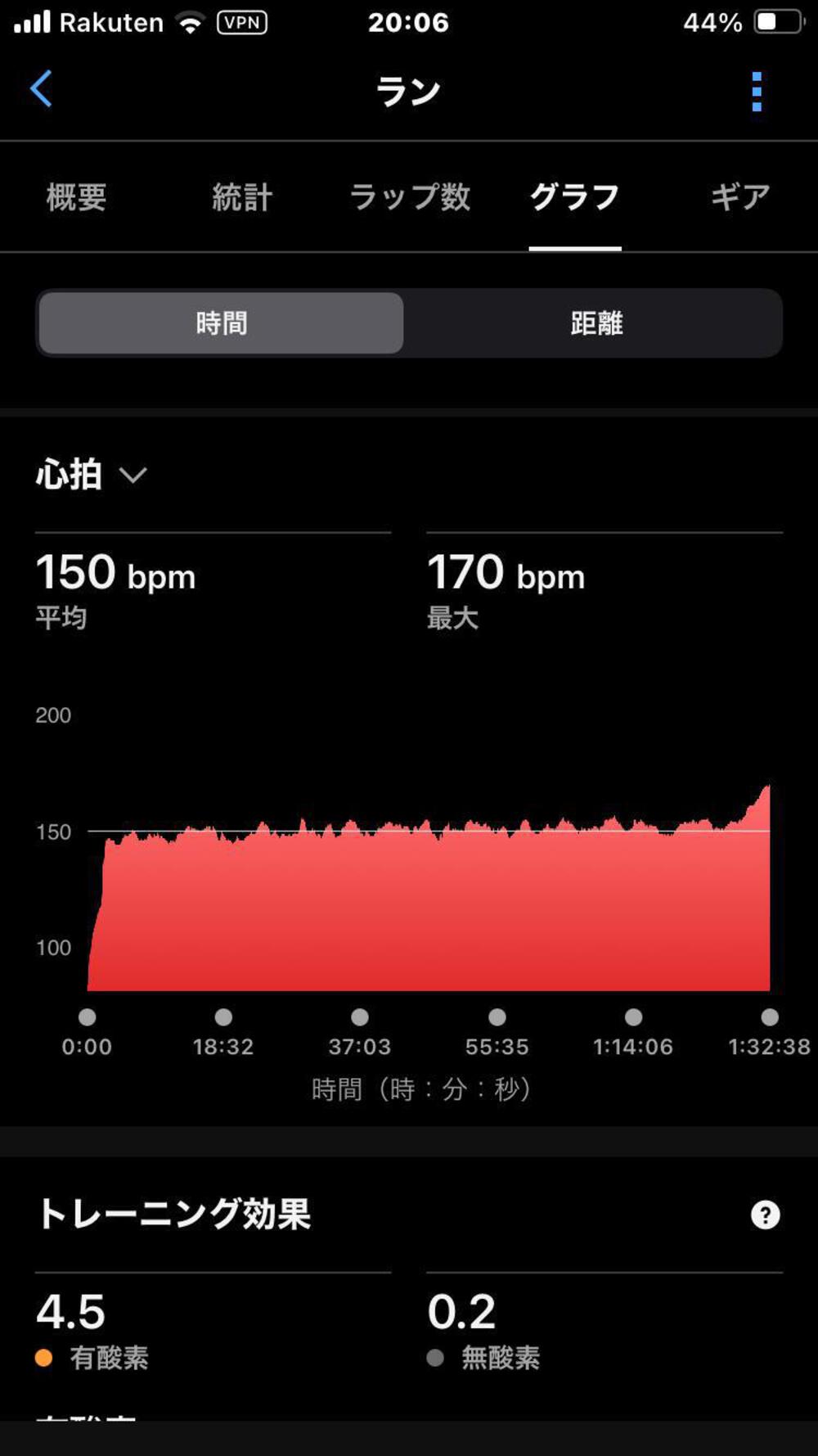818x1456 pixels.
Task: Switch to the 統計 tab
Action: tap(241, 197)
